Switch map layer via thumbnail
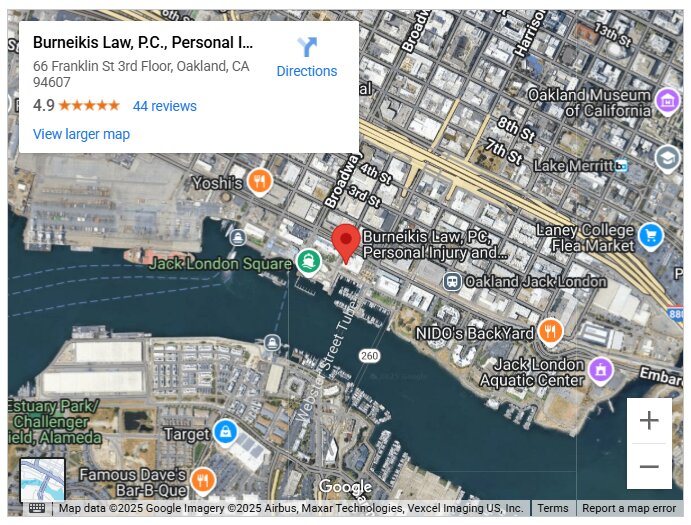The image size is (691, 525). [43, 480]
